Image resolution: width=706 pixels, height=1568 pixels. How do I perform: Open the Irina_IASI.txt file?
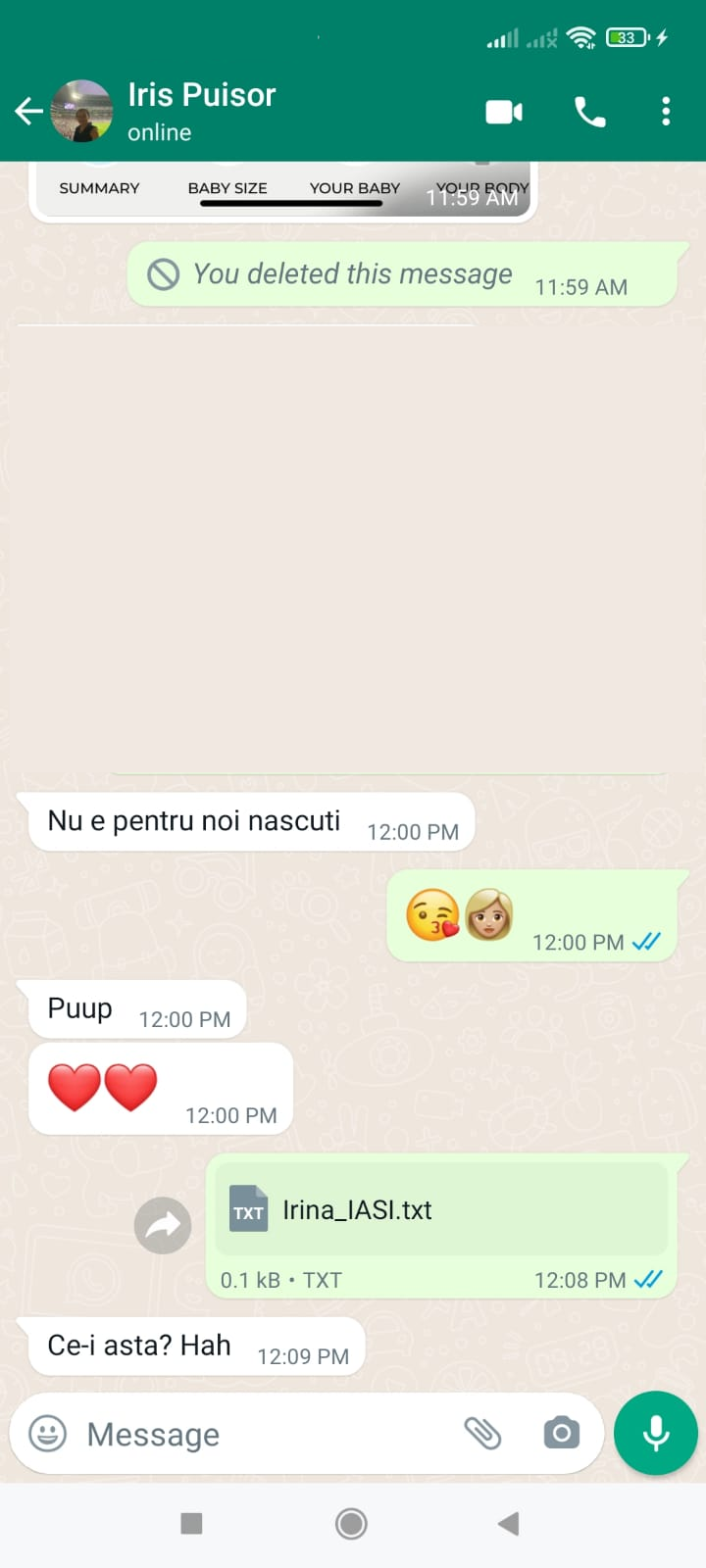440,1210
